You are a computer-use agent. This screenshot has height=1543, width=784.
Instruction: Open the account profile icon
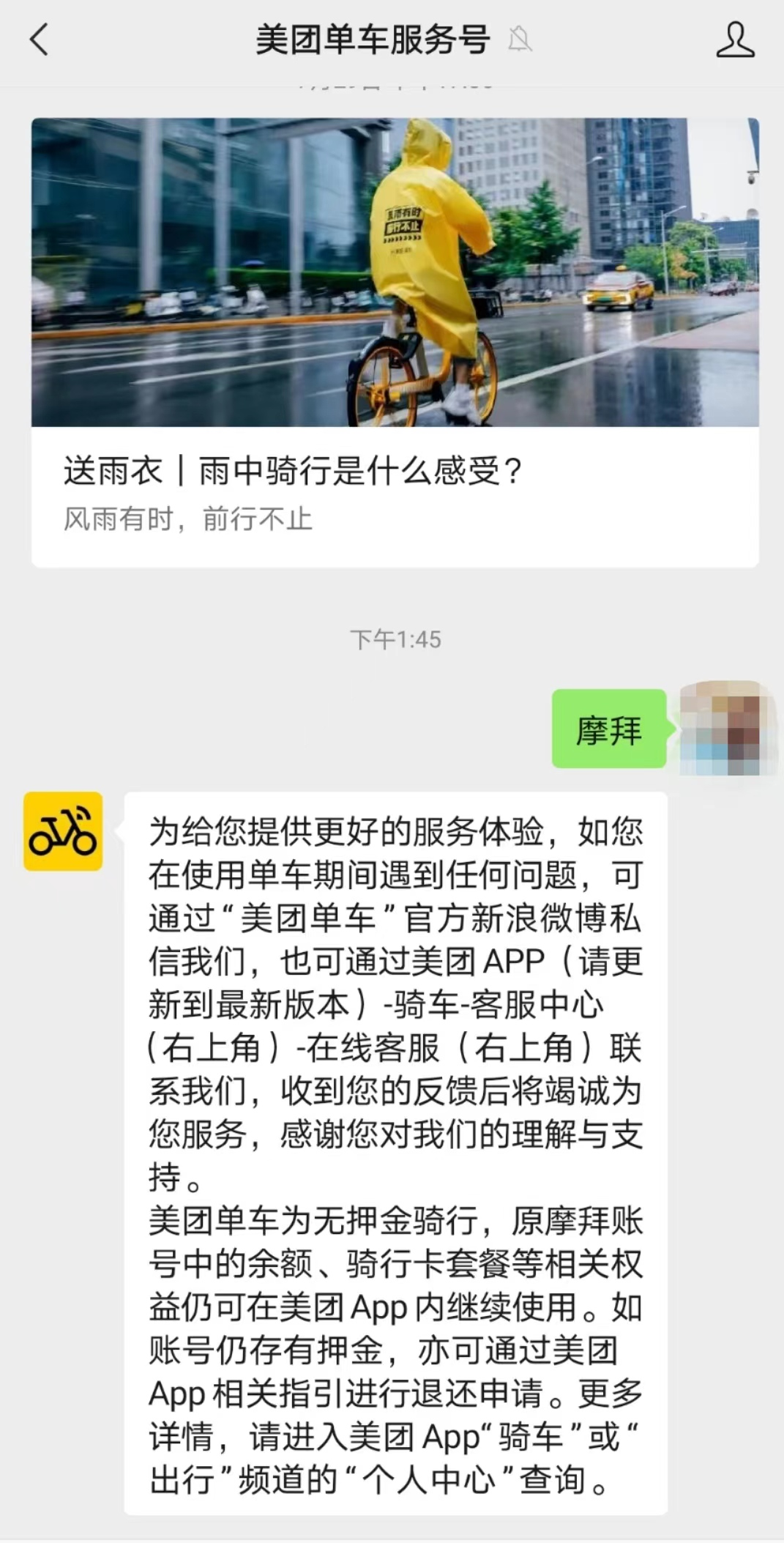click(735, 40)
